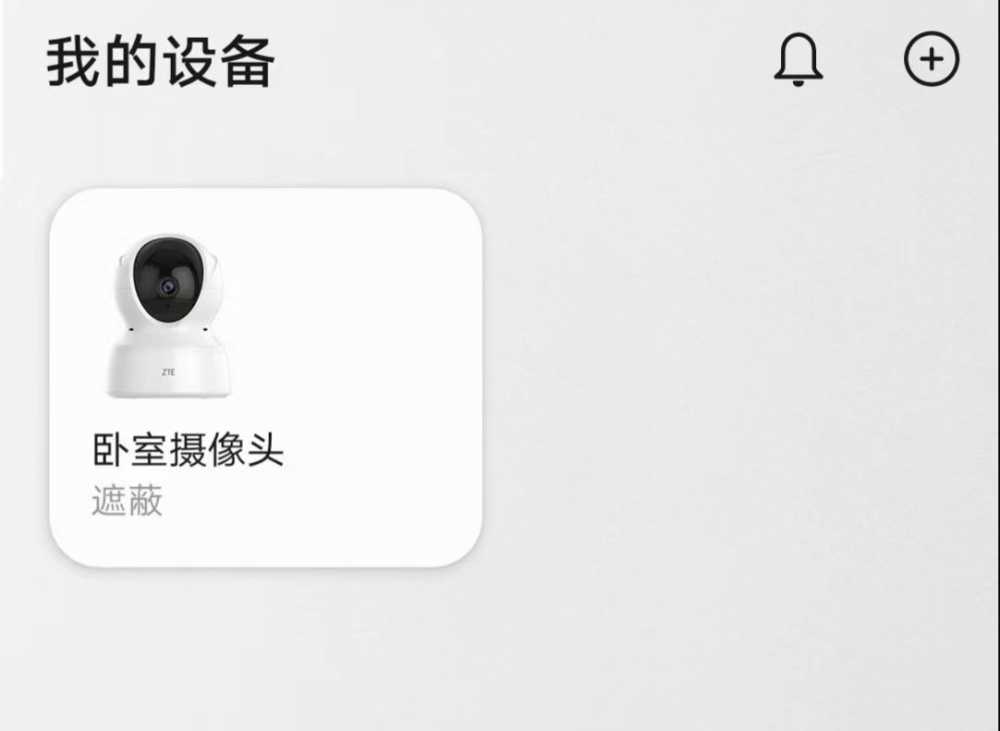The width and height of the screenshot is (1000, 731).
Task: Open the 卧室摄像头 device card
Action: pyautogui.click(x=266, y=377)
